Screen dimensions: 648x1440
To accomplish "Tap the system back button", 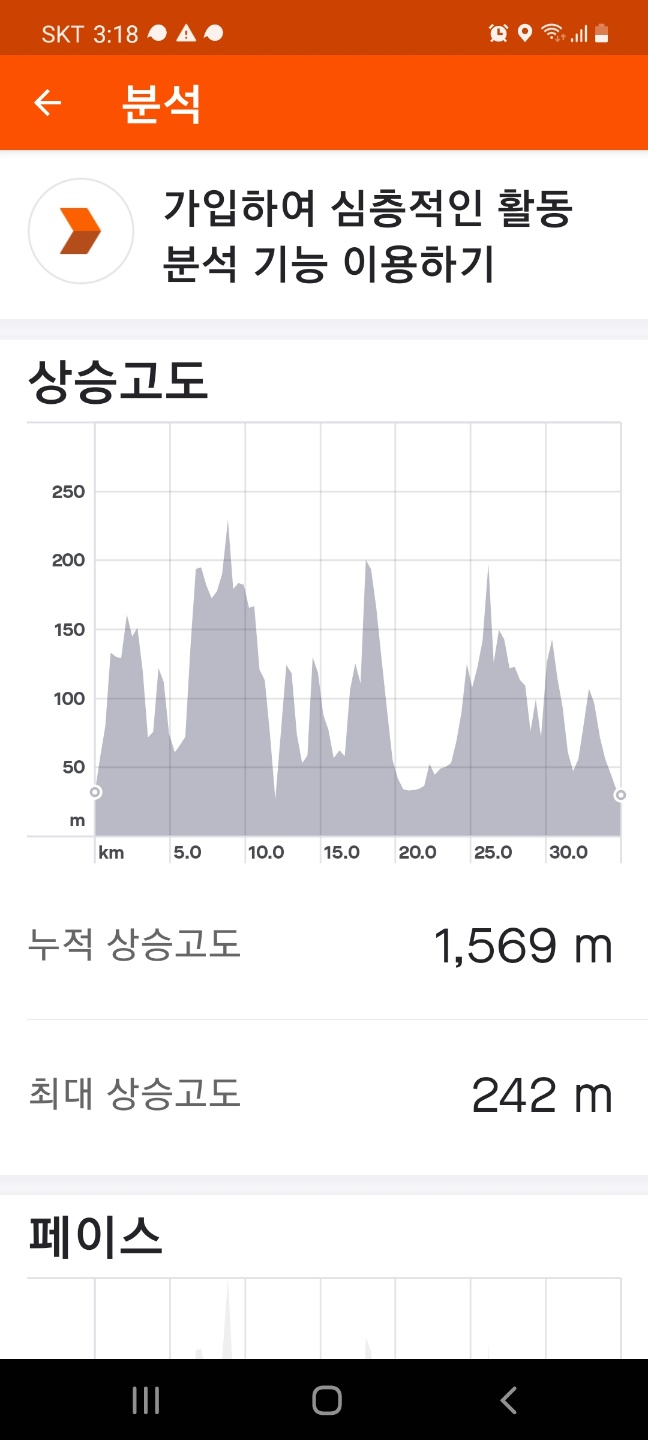I will 508,1400.
